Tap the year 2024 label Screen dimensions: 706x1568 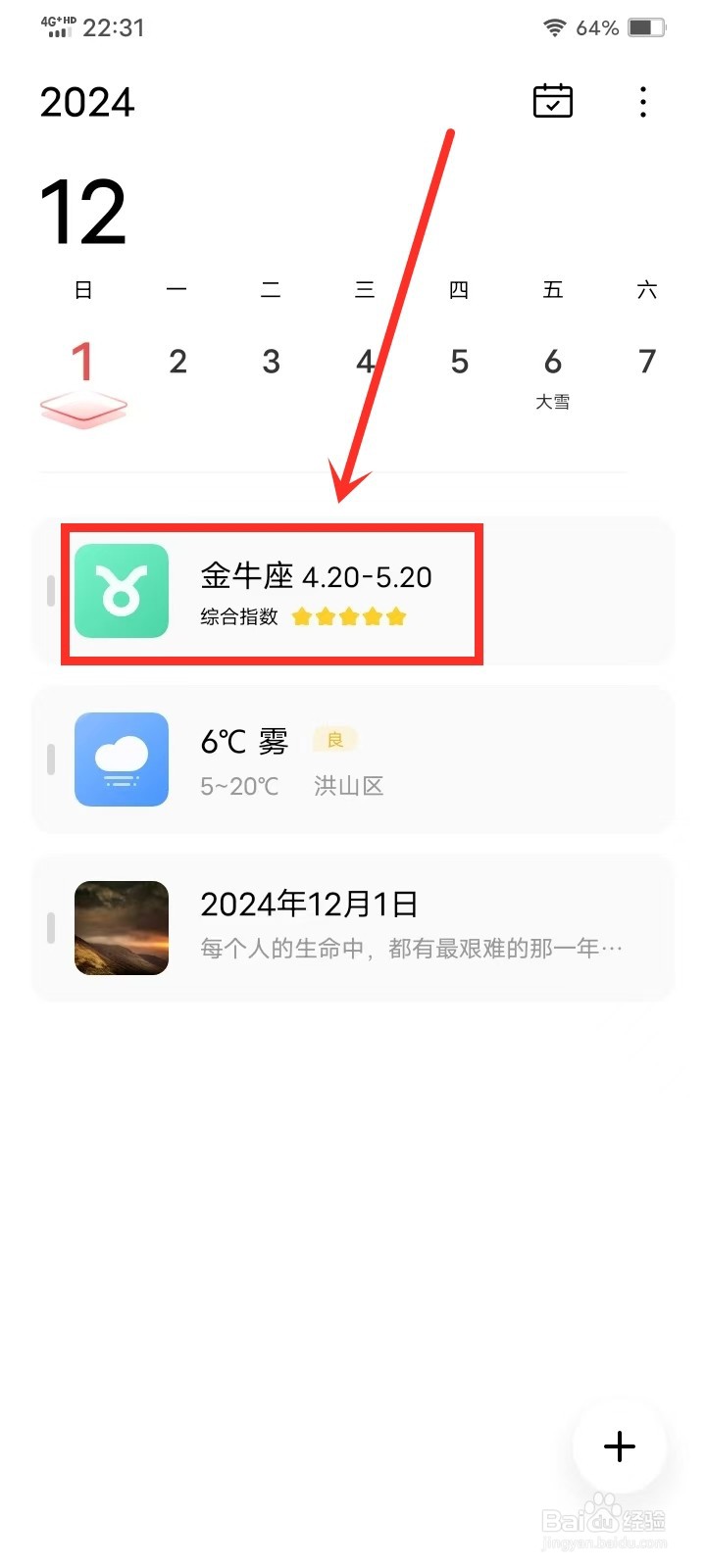point(86,101)
